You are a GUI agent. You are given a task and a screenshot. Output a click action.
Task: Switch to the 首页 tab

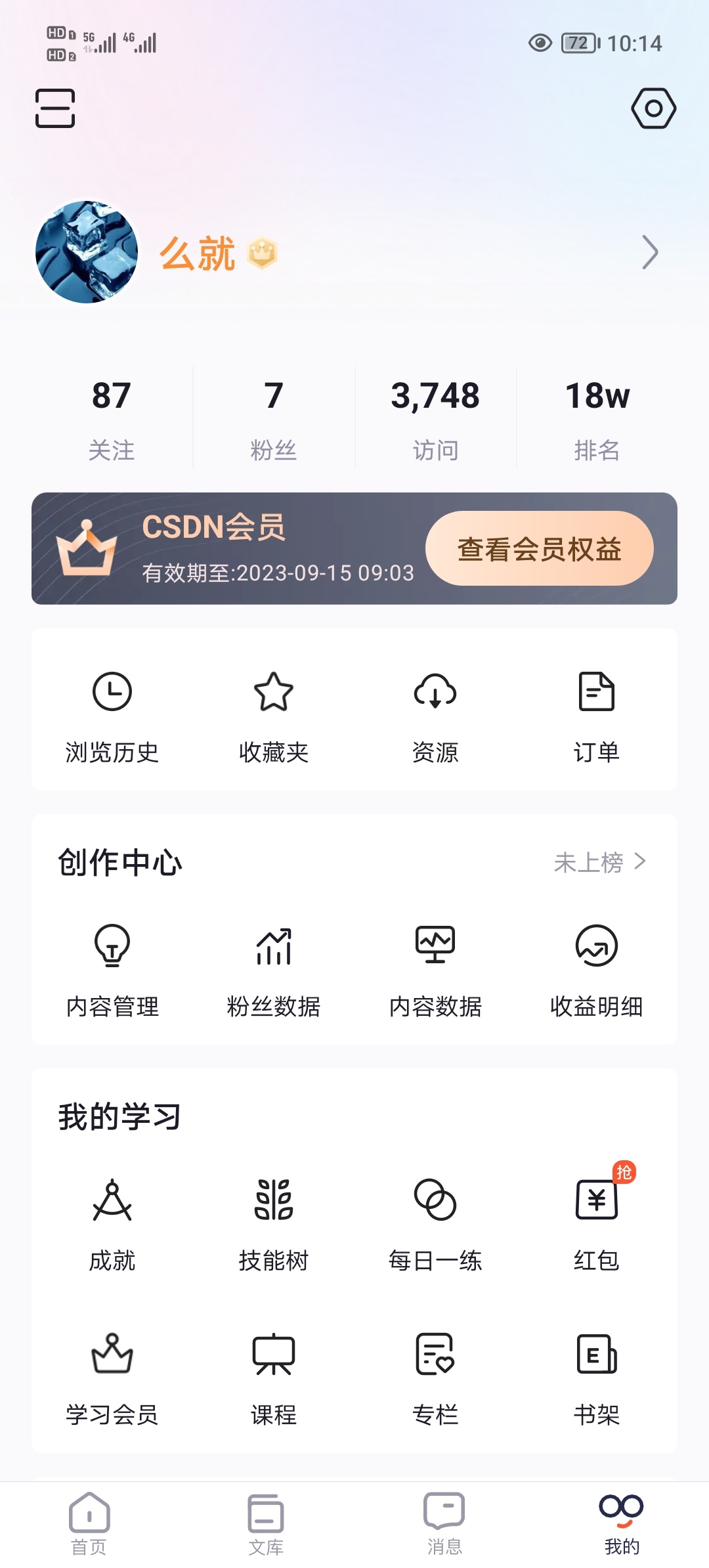89,1525
